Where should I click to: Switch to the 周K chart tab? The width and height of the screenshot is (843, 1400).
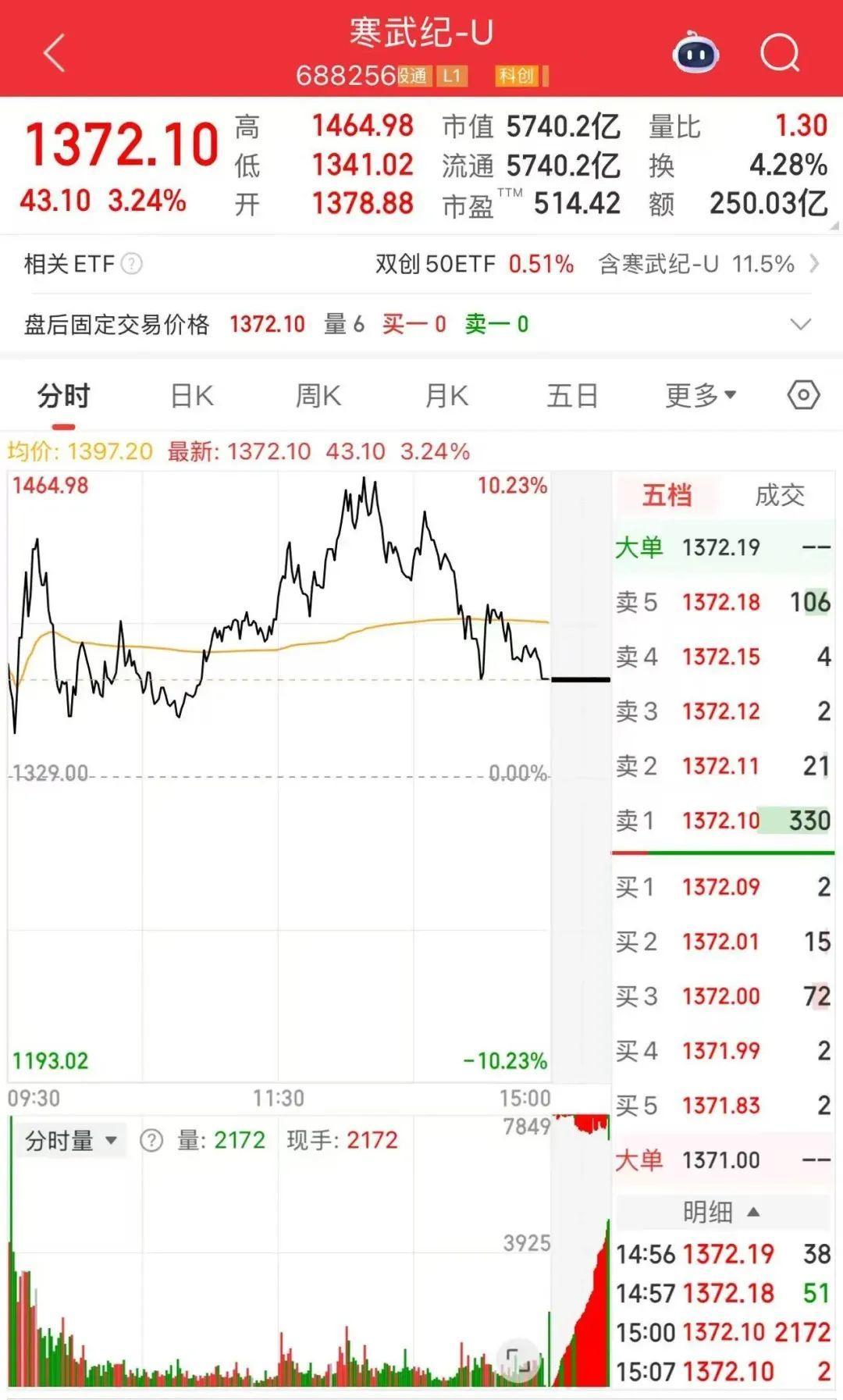(318, 397)
